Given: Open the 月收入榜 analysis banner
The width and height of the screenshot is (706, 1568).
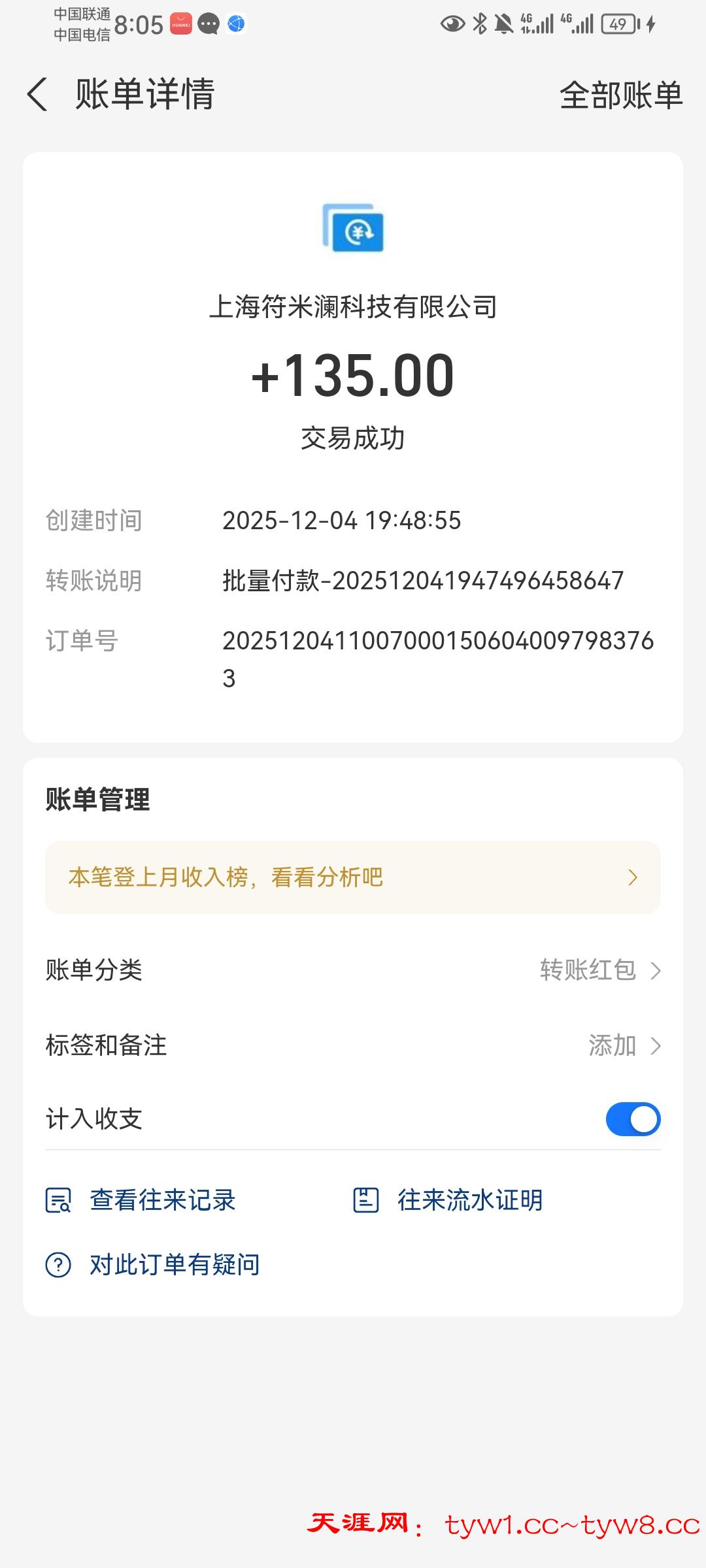Looking at the screenshot, I should pyautogui.click(x=353, y=877).
